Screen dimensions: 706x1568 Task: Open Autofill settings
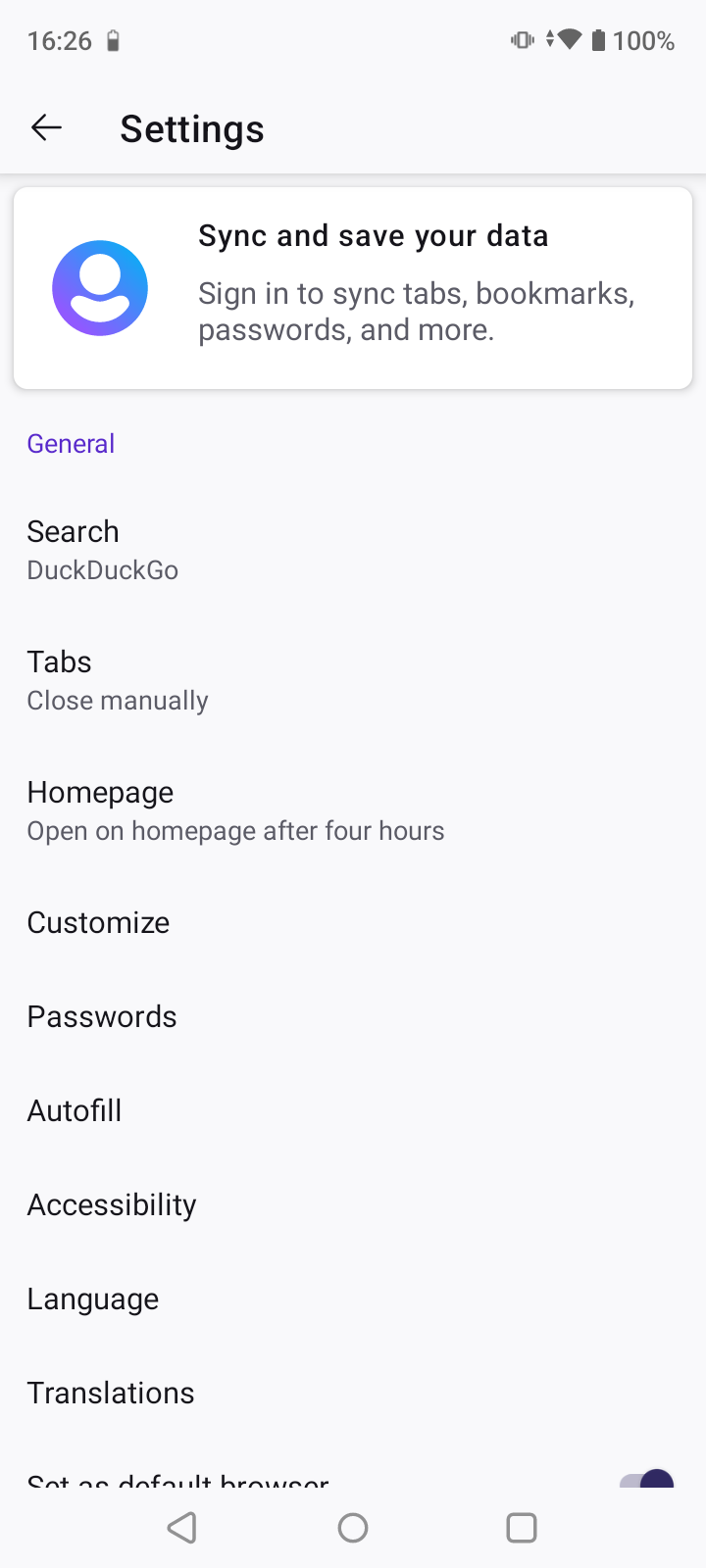click(x=353, y=1110)
